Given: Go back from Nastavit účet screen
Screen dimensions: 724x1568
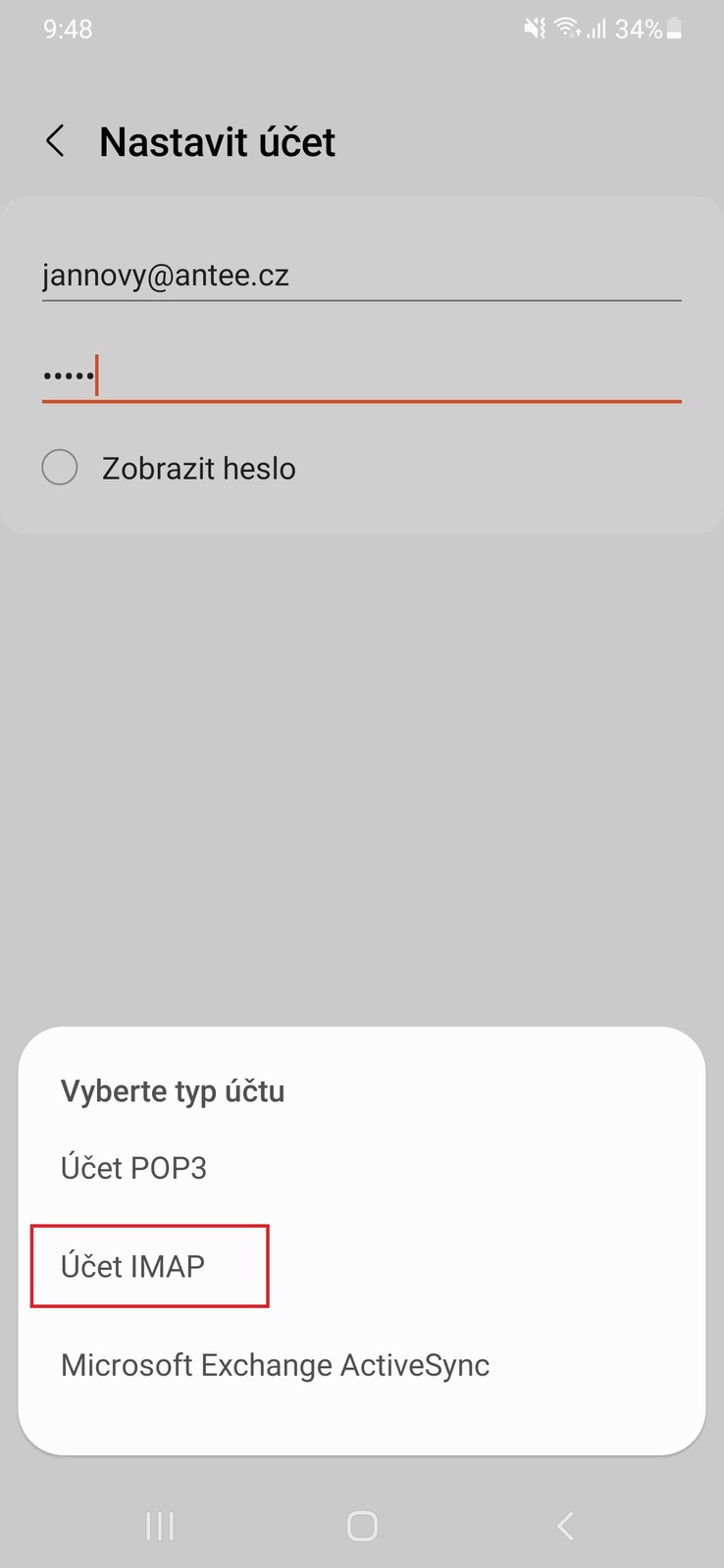Looking at the screenshot, I should 56,142.
